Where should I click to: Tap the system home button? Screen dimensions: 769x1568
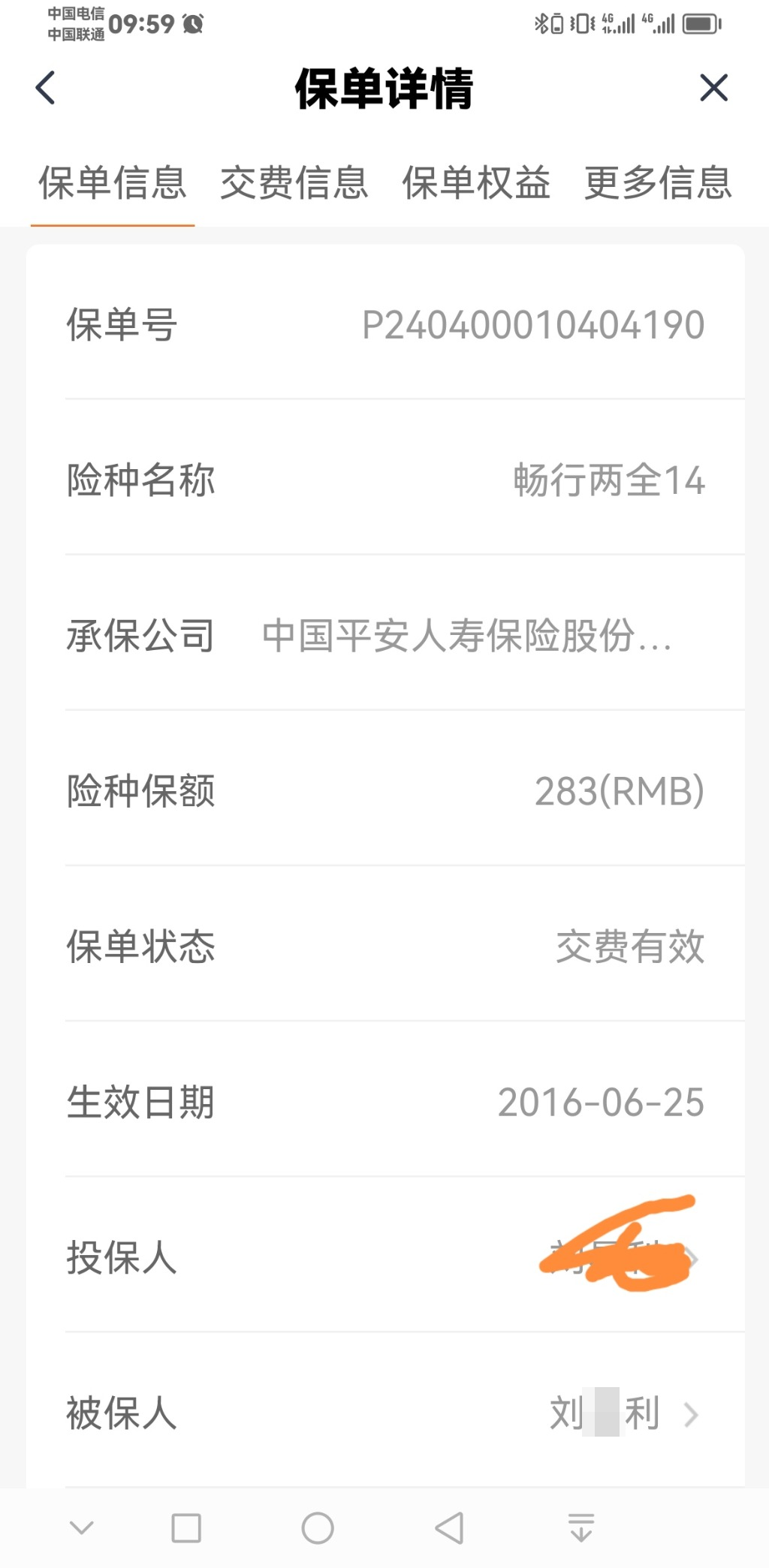318,1528
